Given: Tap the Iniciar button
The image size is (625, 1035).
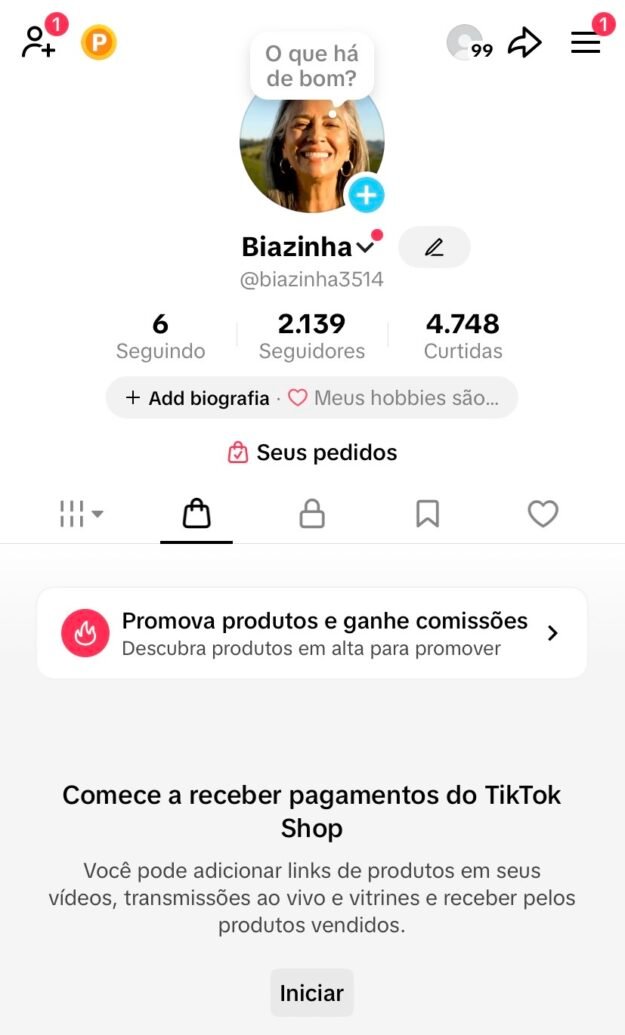Looking at the screenshot, I should point(312,993).
